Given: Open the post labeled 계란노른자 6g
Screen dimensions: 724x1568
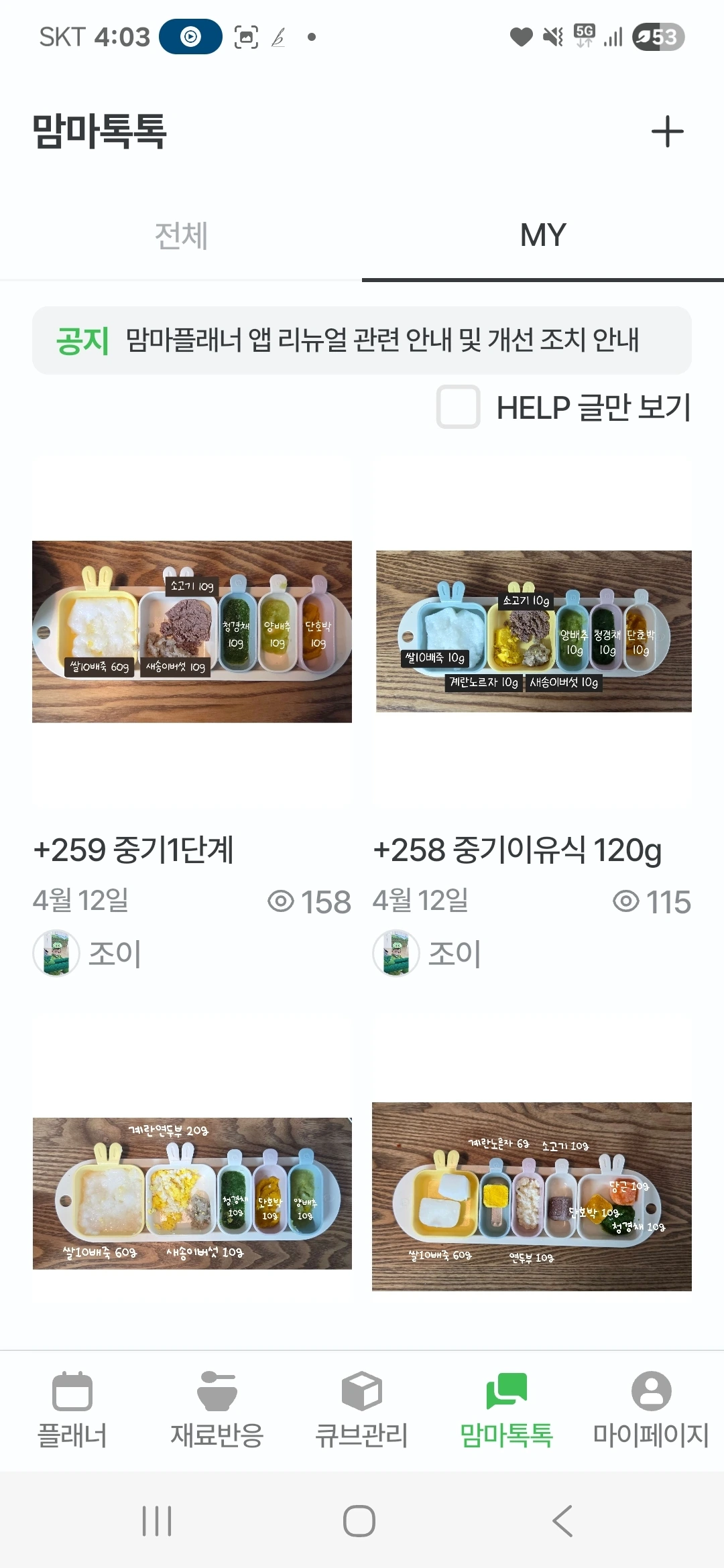Looking at the screenshot, I should coord(532,1196).
